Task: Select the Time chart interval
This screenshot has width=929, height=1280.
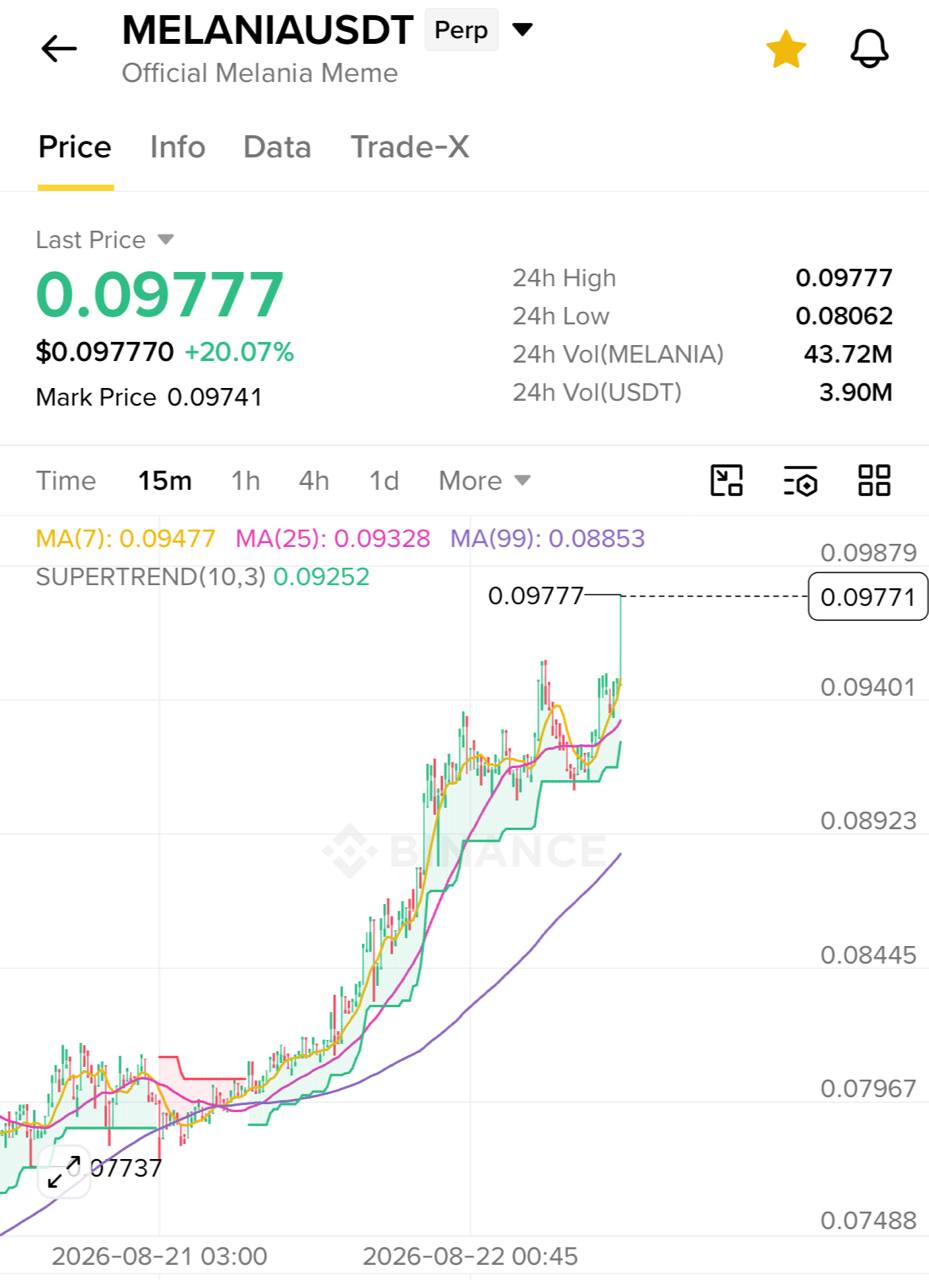Action: click(x=66, y=481)
